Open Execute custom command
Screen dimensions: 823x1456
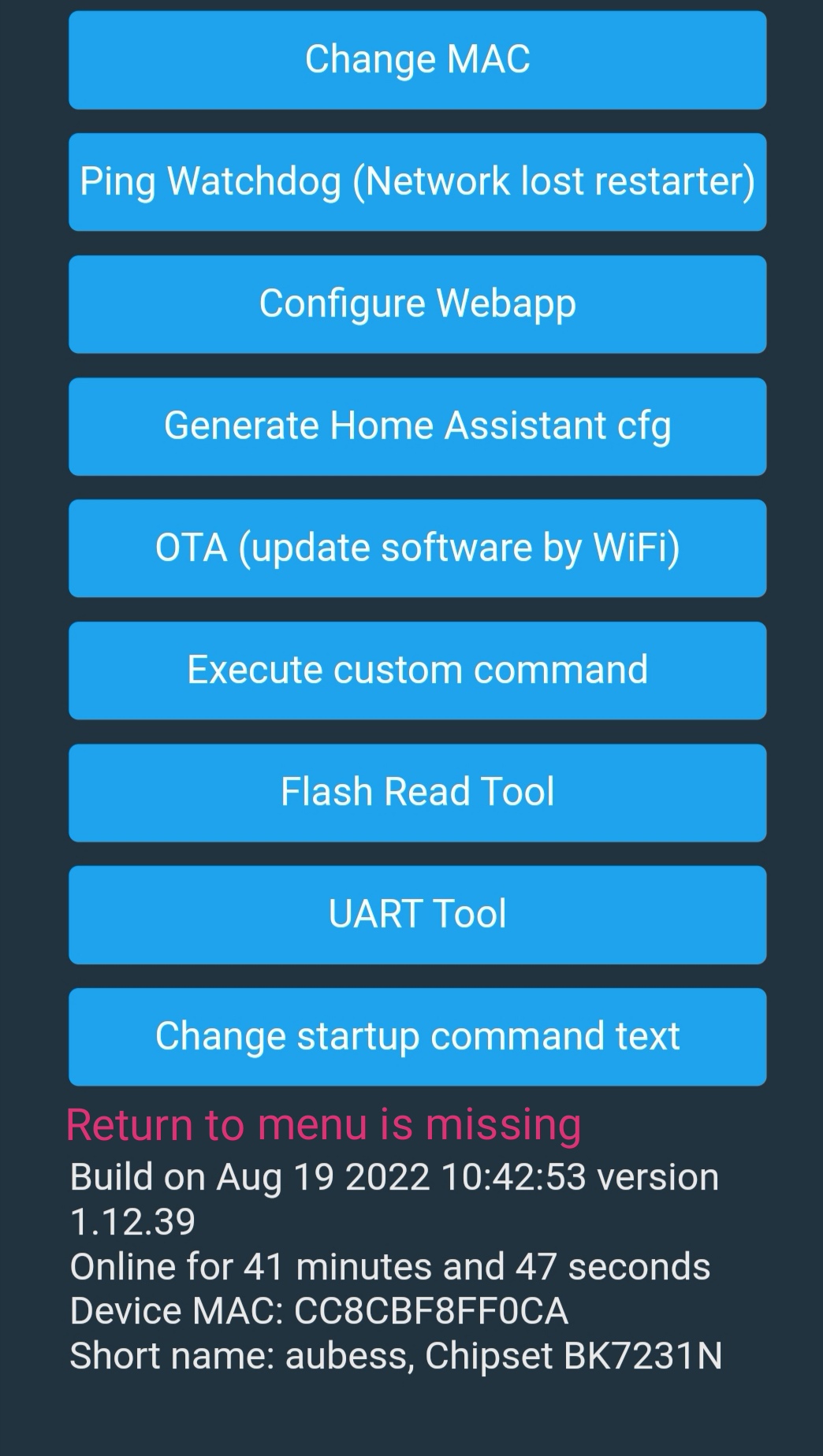(x=417, y=670)
